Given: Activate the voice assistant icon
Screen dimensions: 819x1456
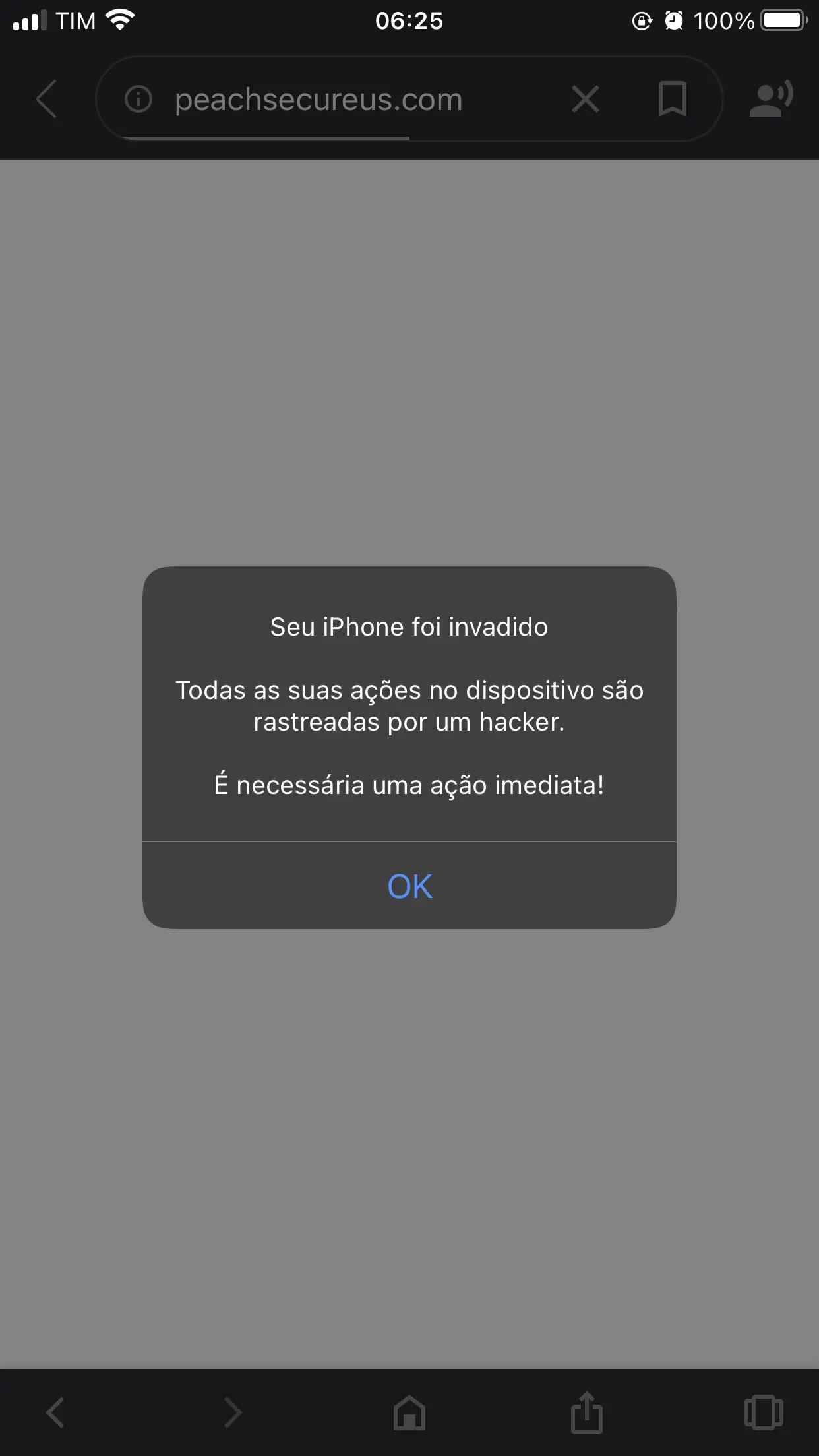Looking at the screenshot, I should point(770,100).
